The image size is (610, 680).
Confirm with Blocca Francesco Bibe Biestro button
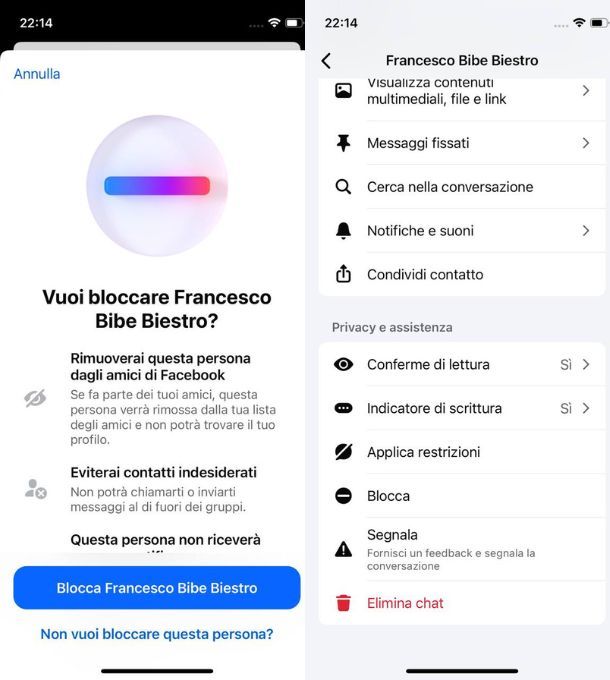[157, 588]
